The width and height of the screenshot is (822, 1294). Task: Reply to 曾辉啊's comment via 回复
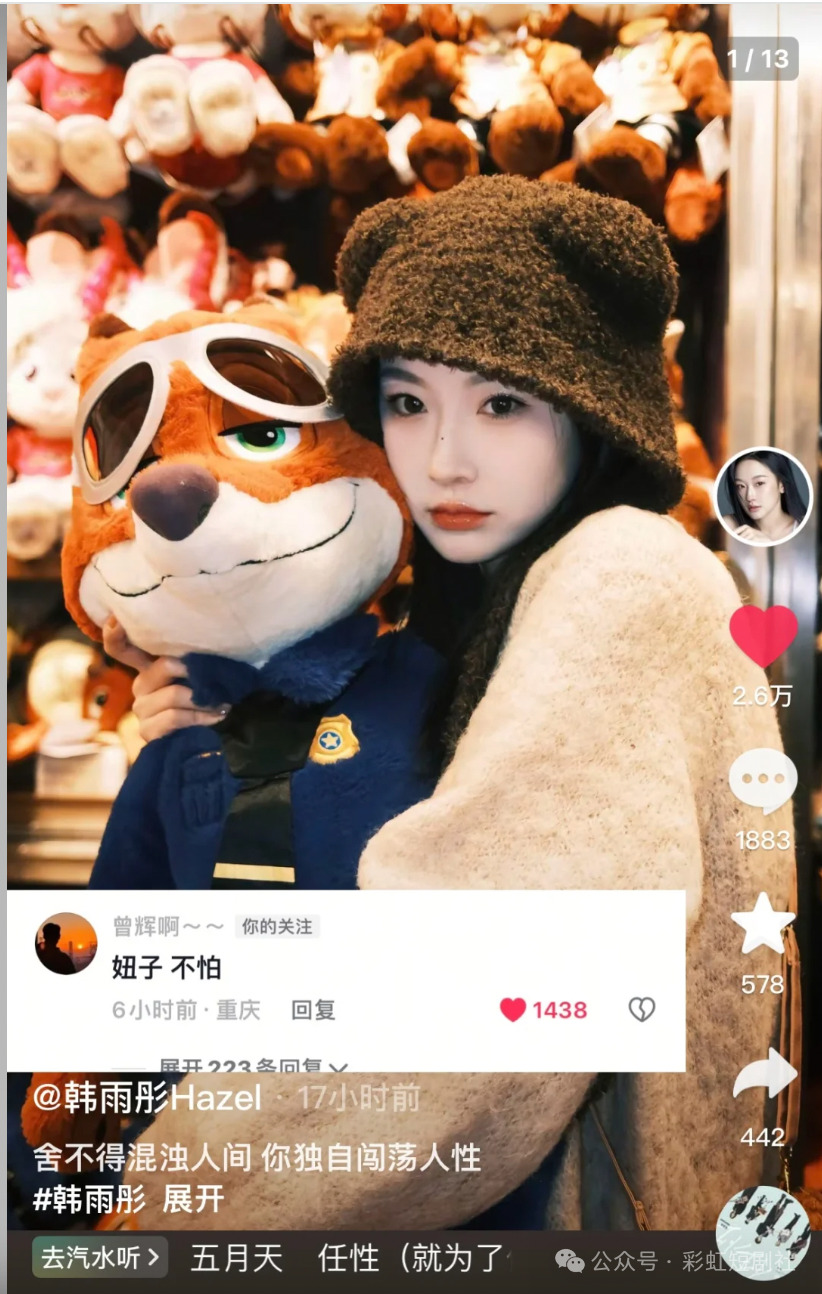pyautogui.click(x=313, y=1010)
